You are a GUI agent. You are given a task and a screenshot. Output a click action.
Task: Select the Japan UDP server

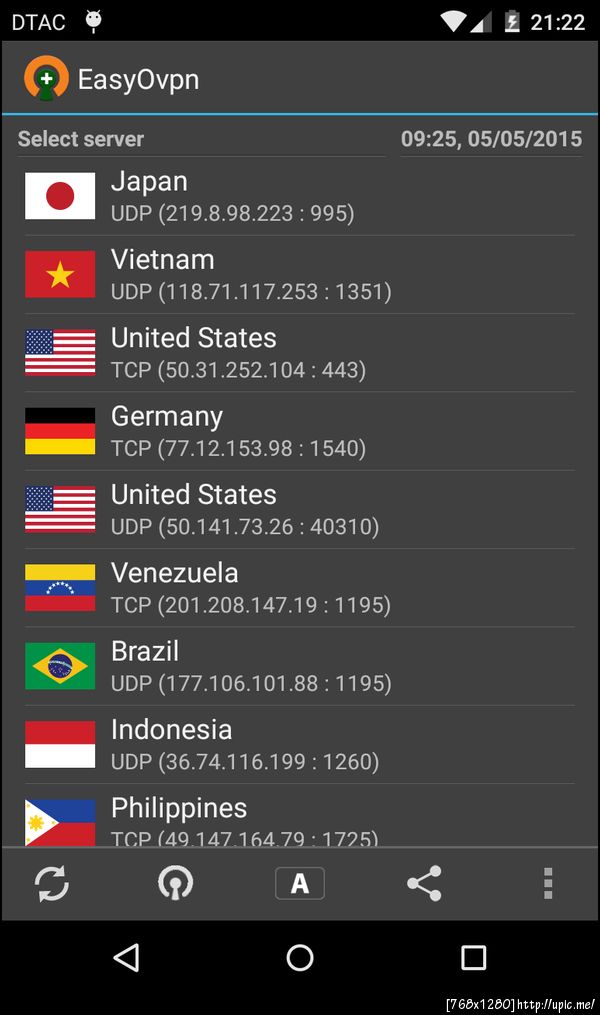click(299, 196)
